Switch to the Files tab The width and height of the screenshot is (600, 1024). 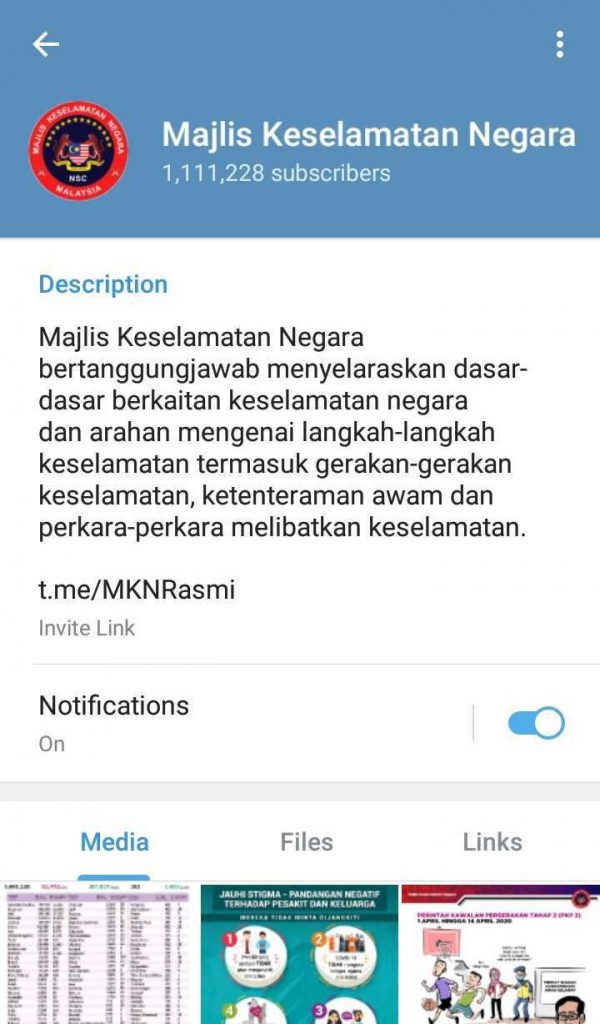306,842
